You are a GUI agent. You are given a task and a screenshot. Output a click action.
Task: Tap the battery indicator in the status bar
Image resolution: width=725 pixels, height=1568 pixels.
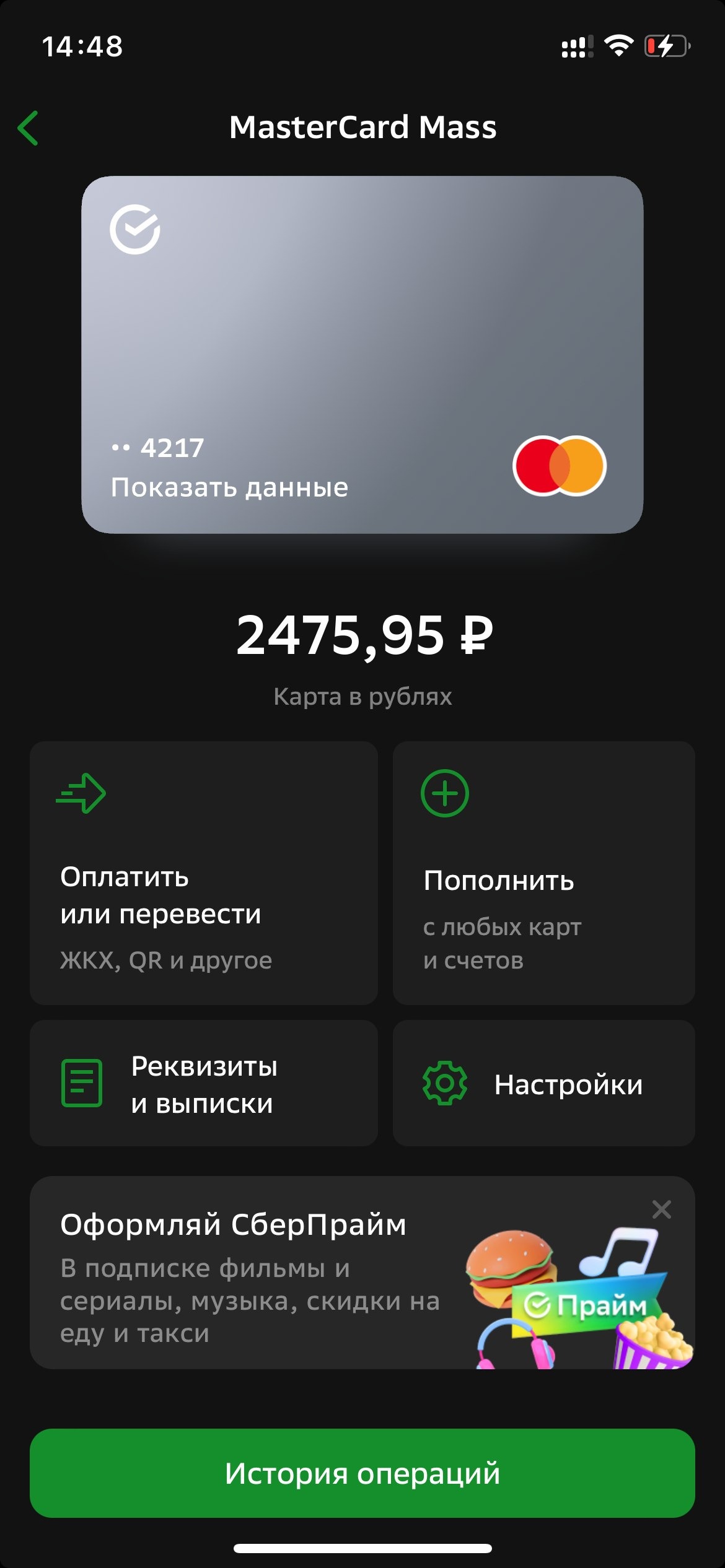[668, 45]
